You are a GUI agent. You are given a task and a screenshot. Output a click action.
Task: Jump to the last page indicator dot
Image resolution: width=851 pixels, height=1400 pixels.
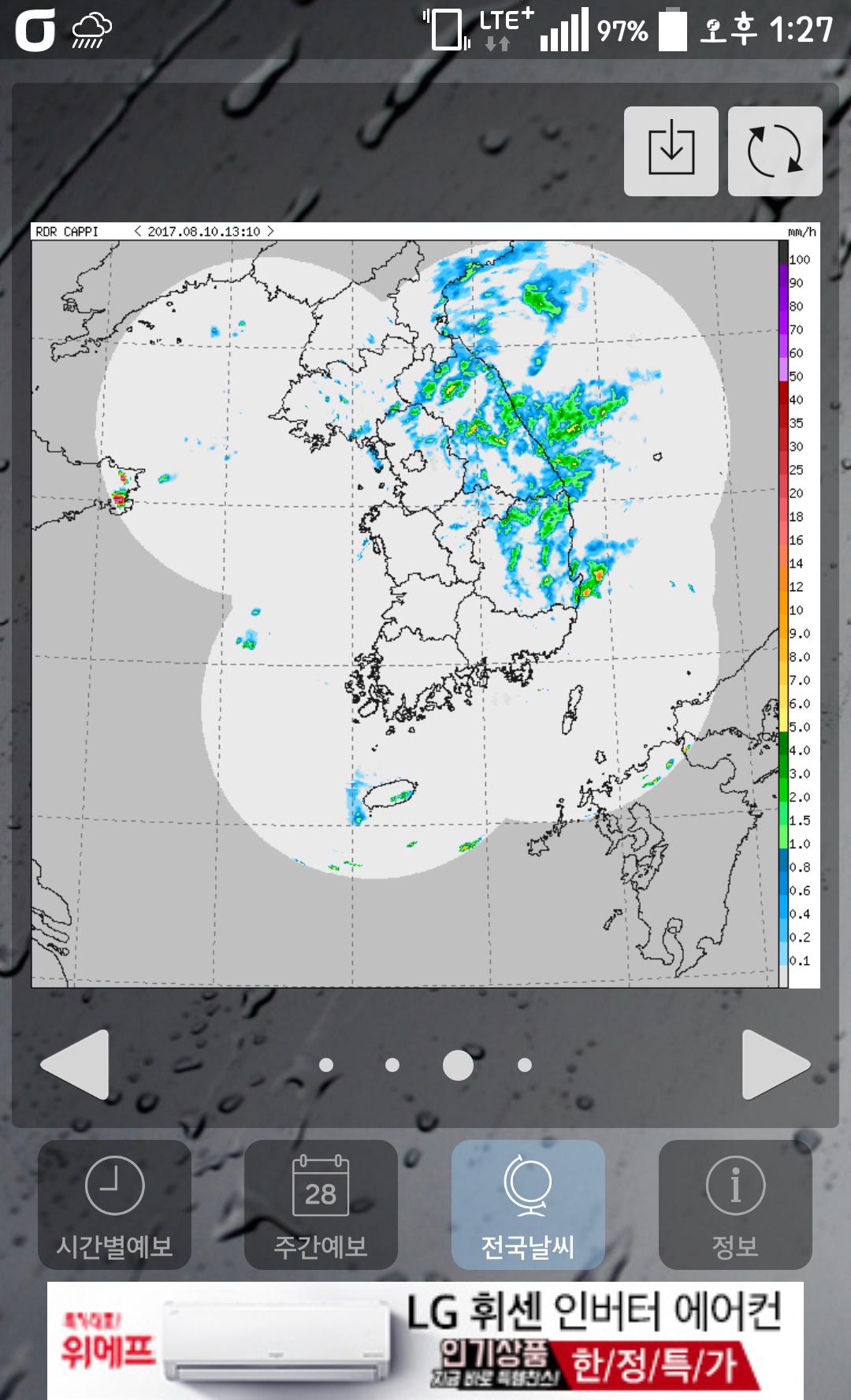(x=525, y=1066)
